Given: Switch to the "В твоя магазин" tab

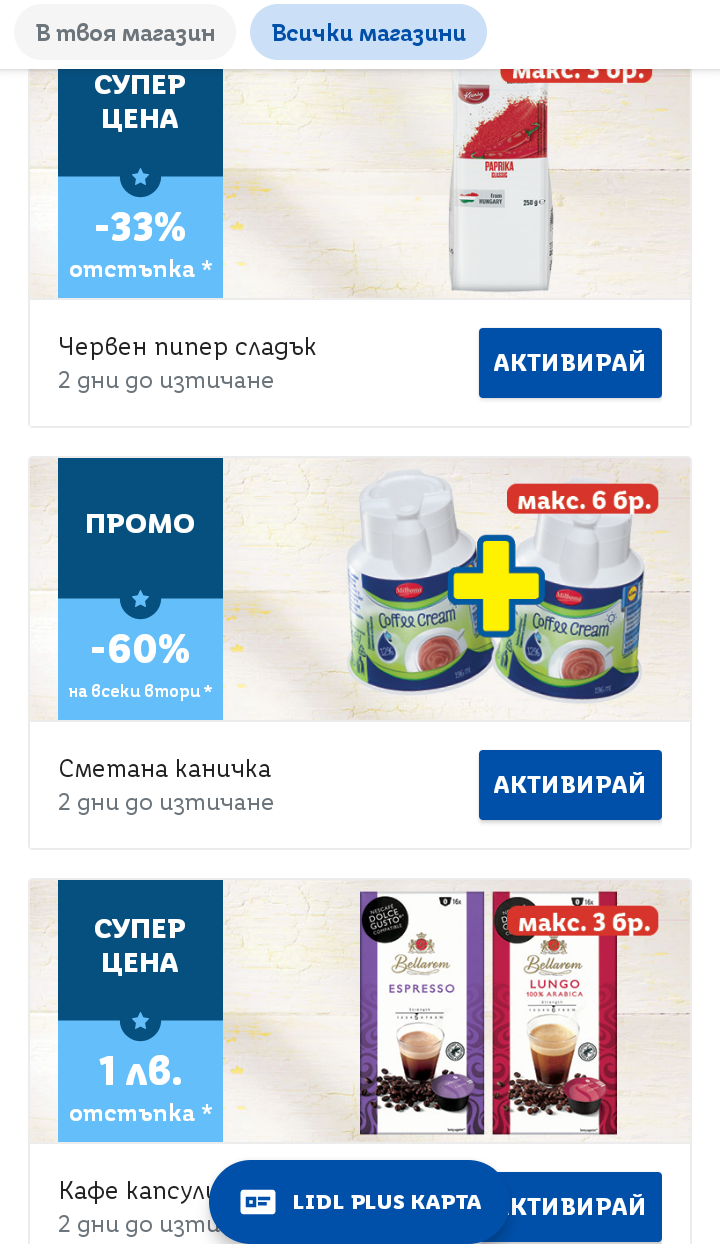Looking at the screenshot, I should coord(125,32).
